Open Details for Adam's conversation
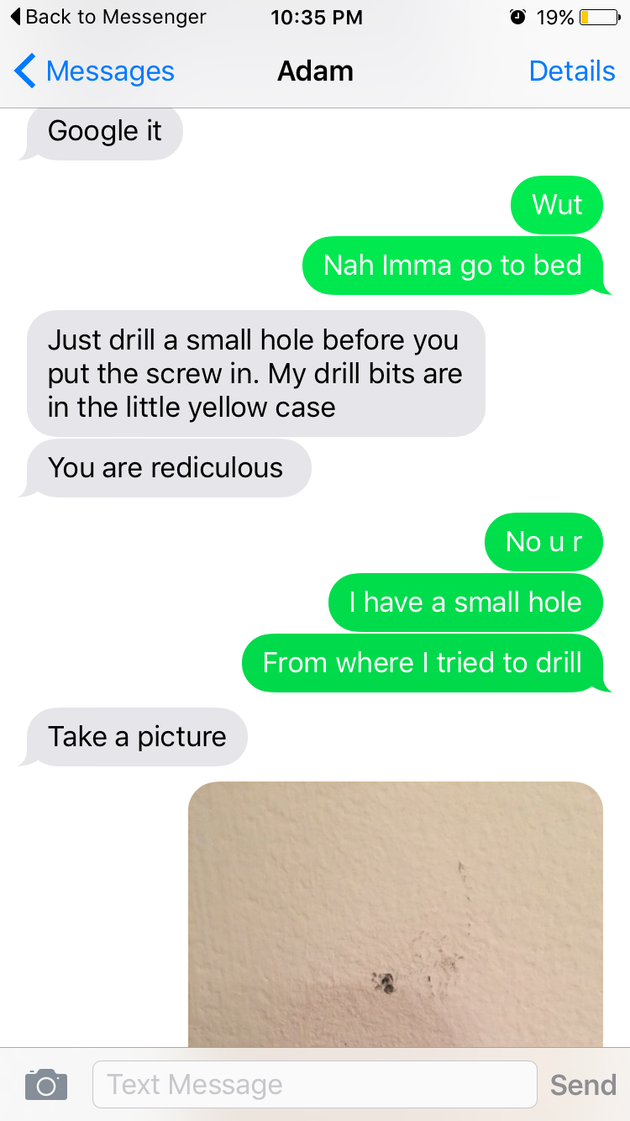 click(571, 71)
